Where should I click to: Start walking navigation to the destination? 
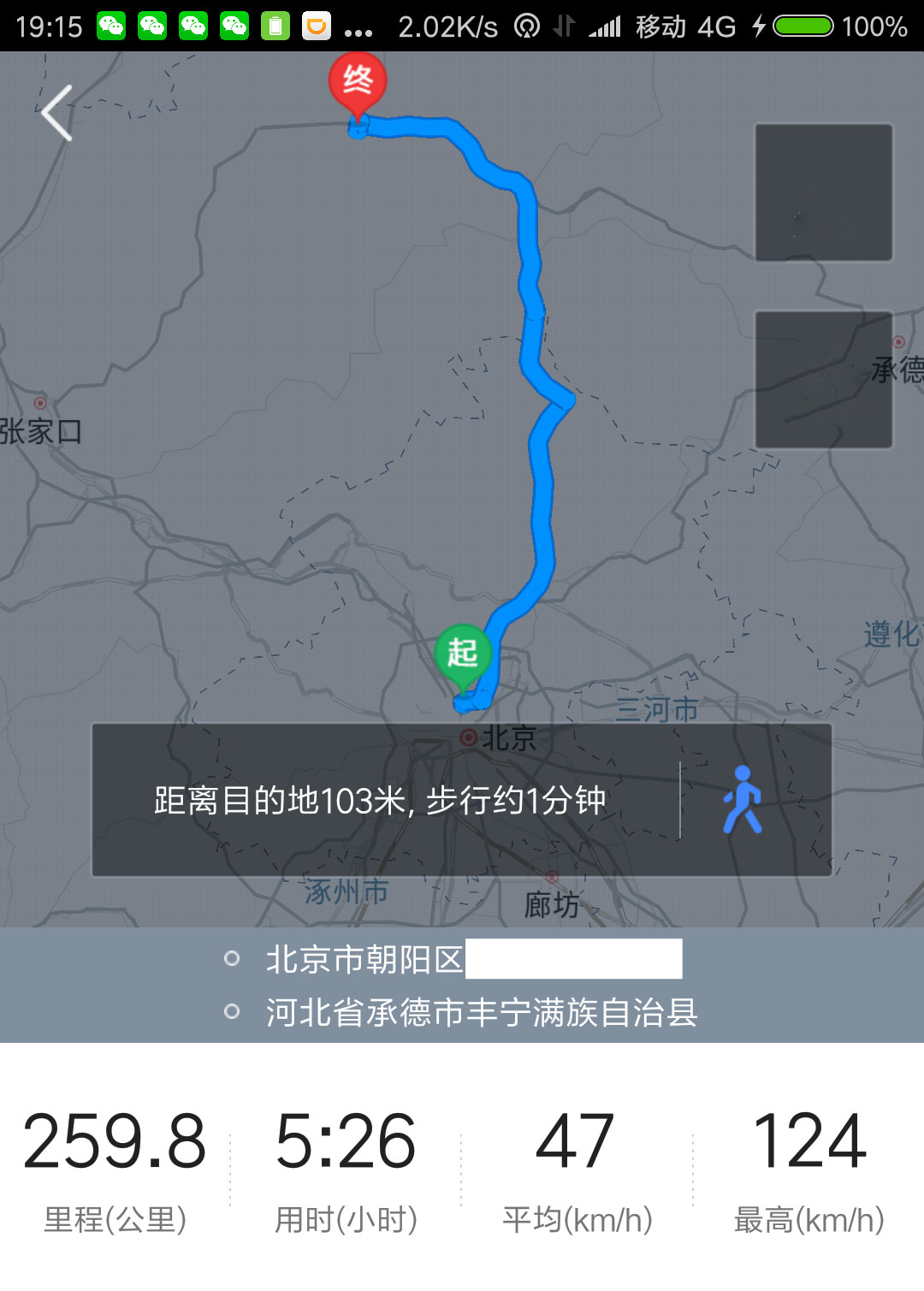742,800
